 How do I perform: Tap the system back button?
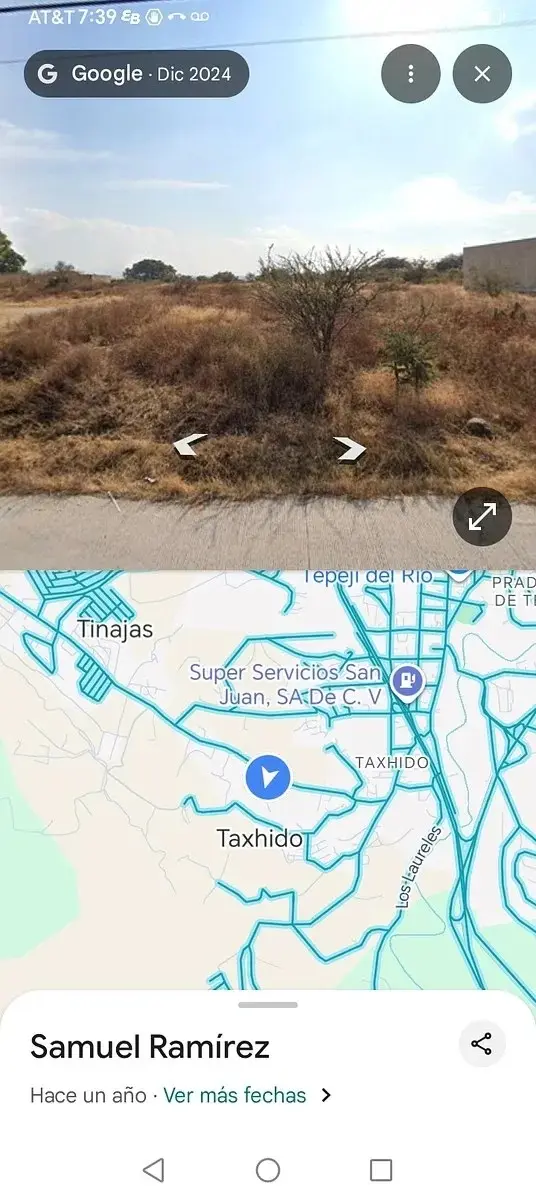(x=153, y=1170)
